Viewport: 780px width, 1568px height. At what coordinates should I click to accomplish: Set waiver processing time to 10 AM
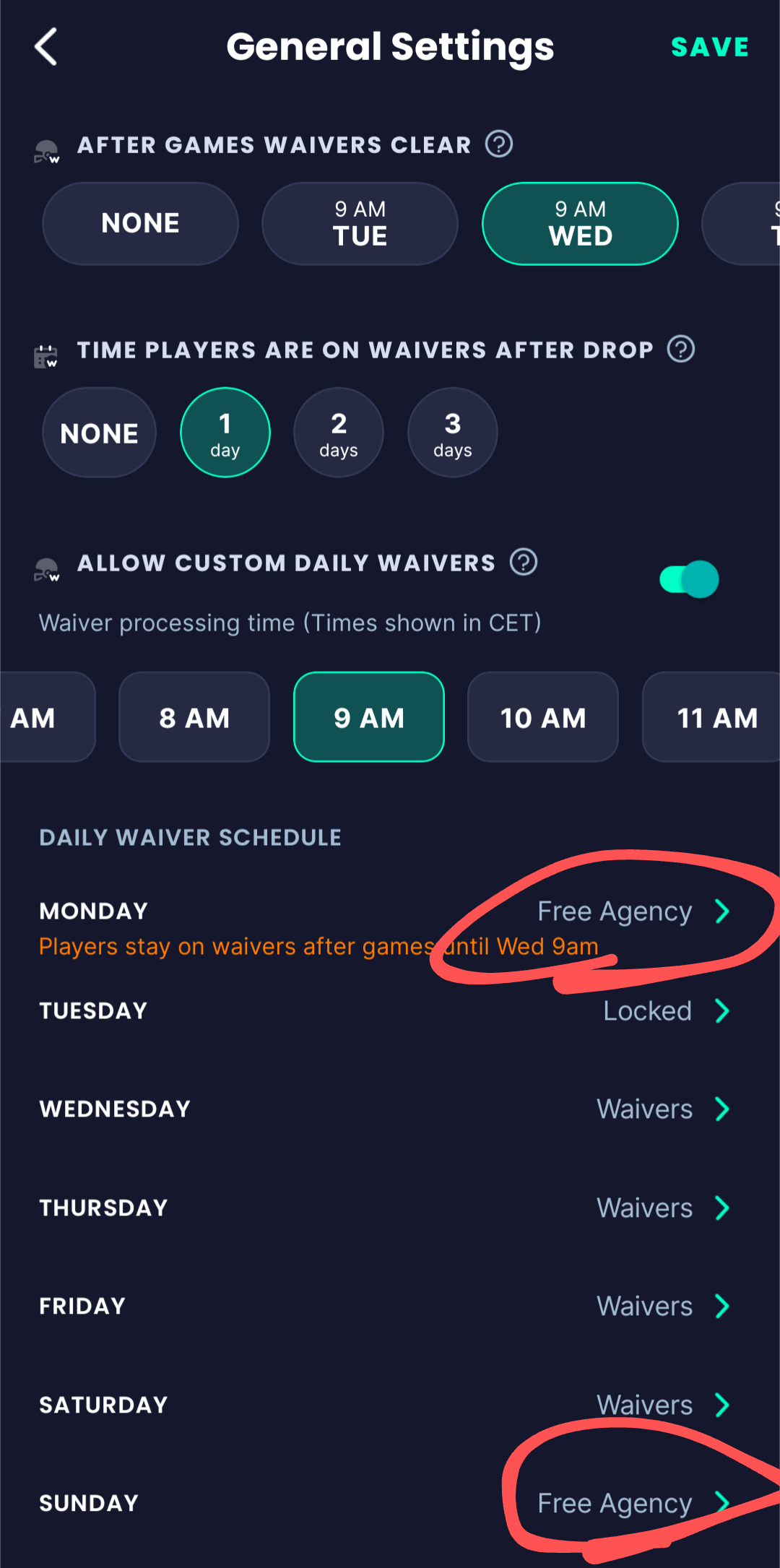pos(543,717)
